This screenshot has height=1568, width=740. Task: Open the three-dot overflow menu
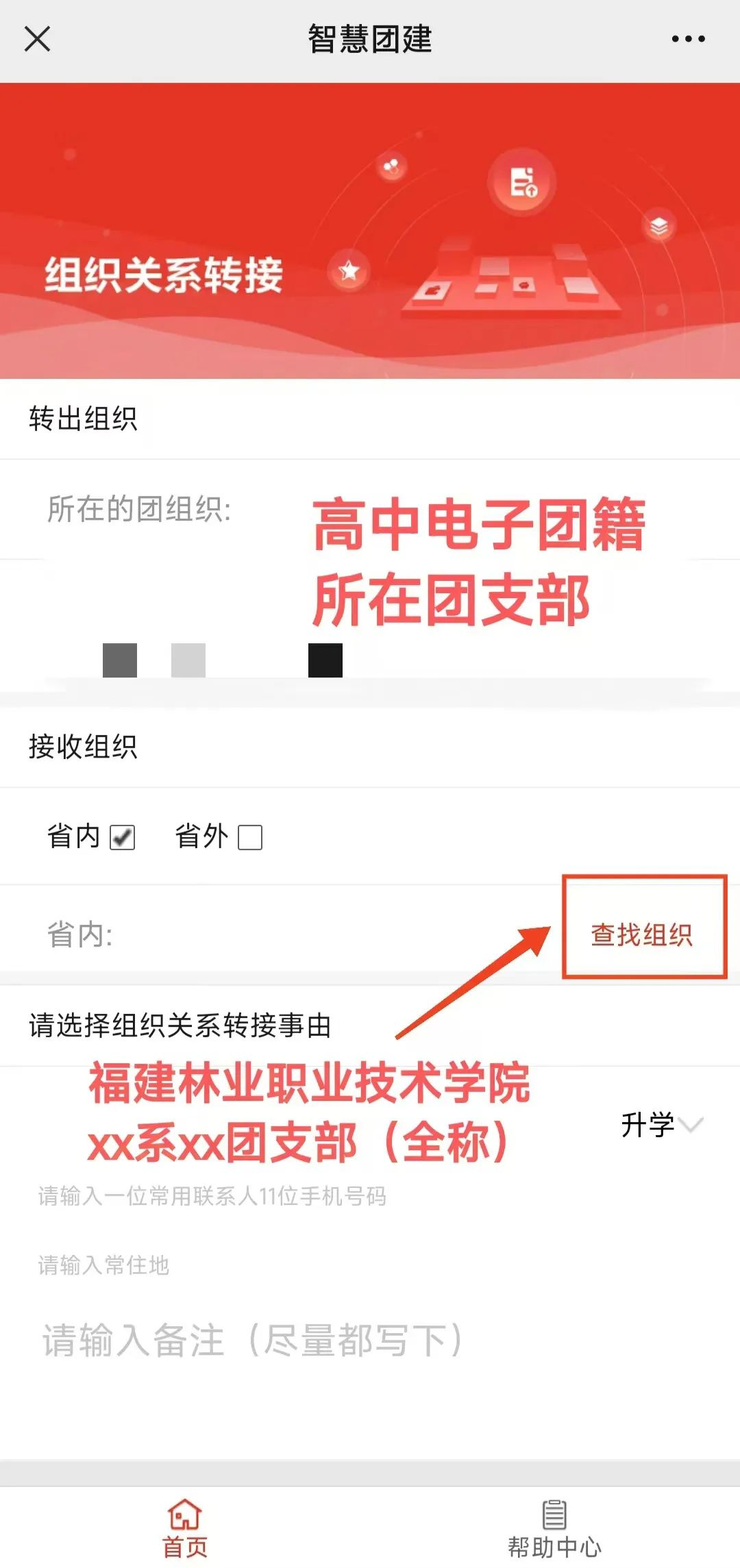[688, 39]
